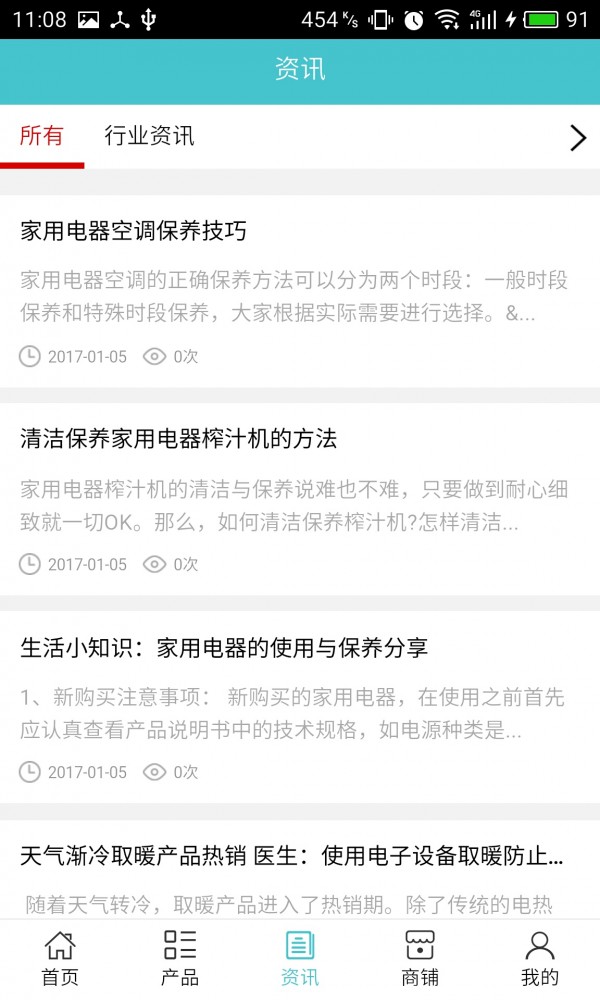Open the 我的 profile tab
Screen dimensions: 600x1000
(540, 958)
